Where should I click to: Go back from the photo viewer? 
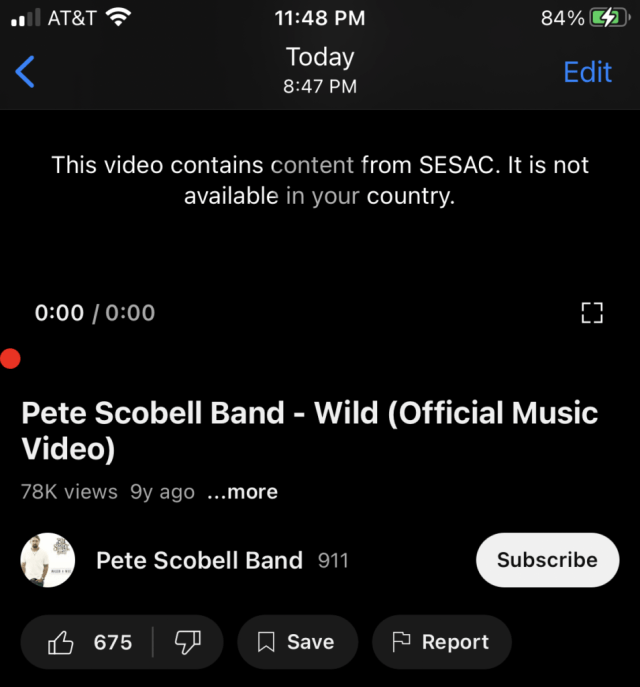point(26,72)
